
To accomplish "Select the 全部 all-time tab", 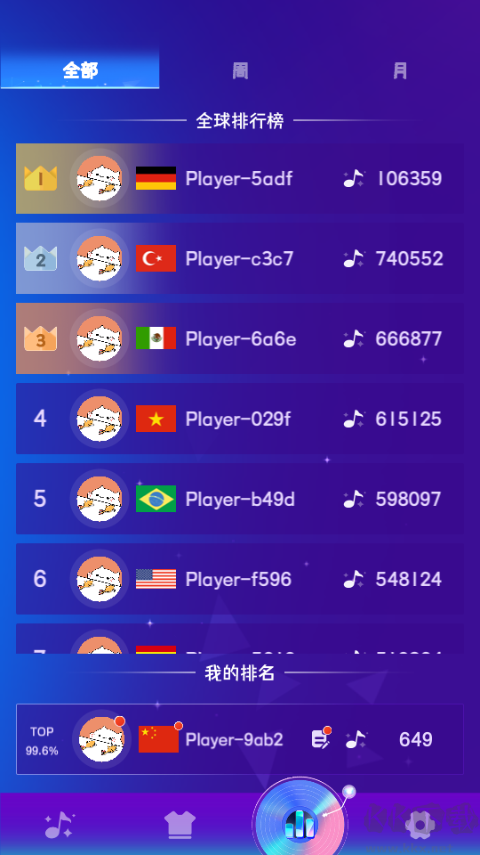I will coord(80,70).
